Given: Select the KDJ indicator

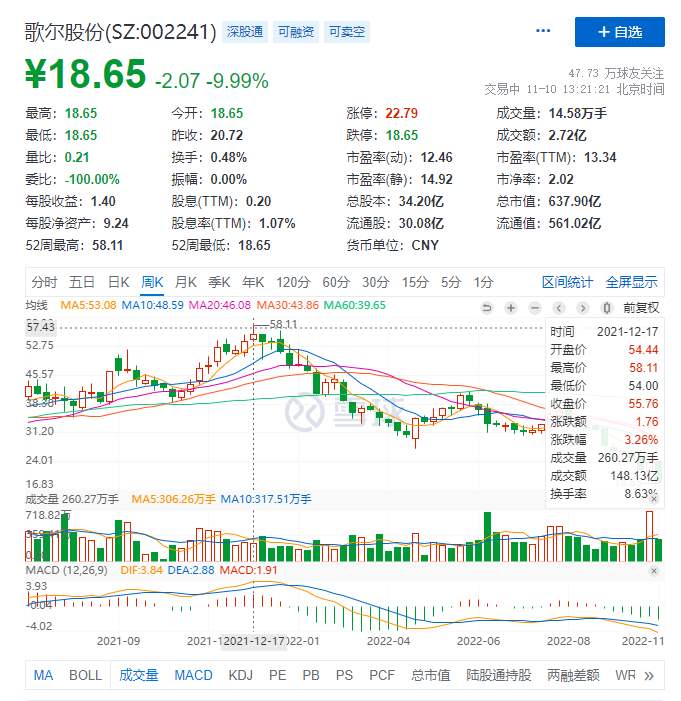Looking at the screenshot, I should pos(241,675).
